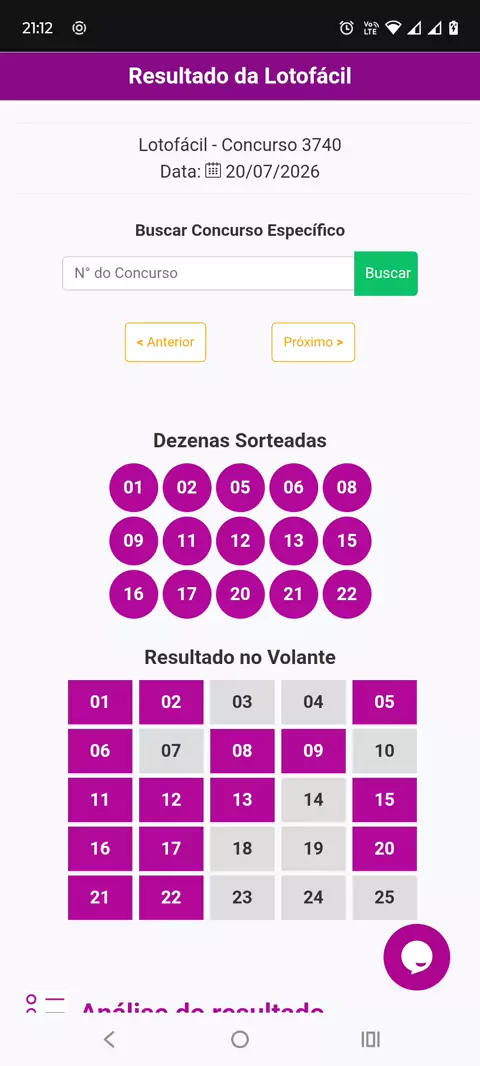Focus the Nº do Concurso field
480x1066 pixels.
click(208, 273)
